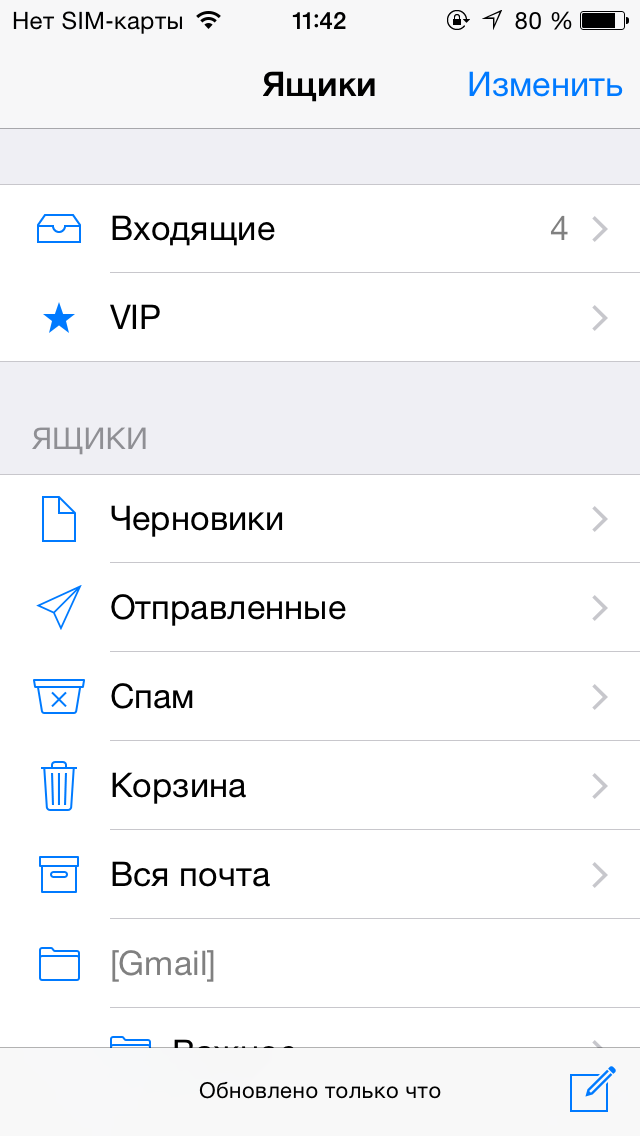
Task: Compose a new email message
Action: (x=592, y=1089)
